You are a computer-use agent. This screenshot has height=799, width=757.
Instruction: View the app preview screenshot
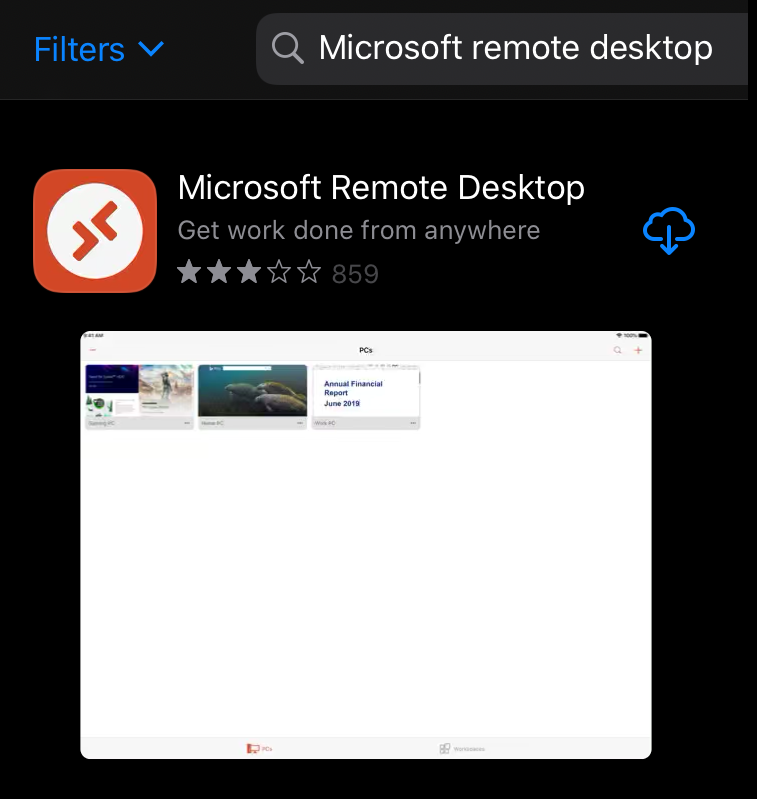point(365,545)
